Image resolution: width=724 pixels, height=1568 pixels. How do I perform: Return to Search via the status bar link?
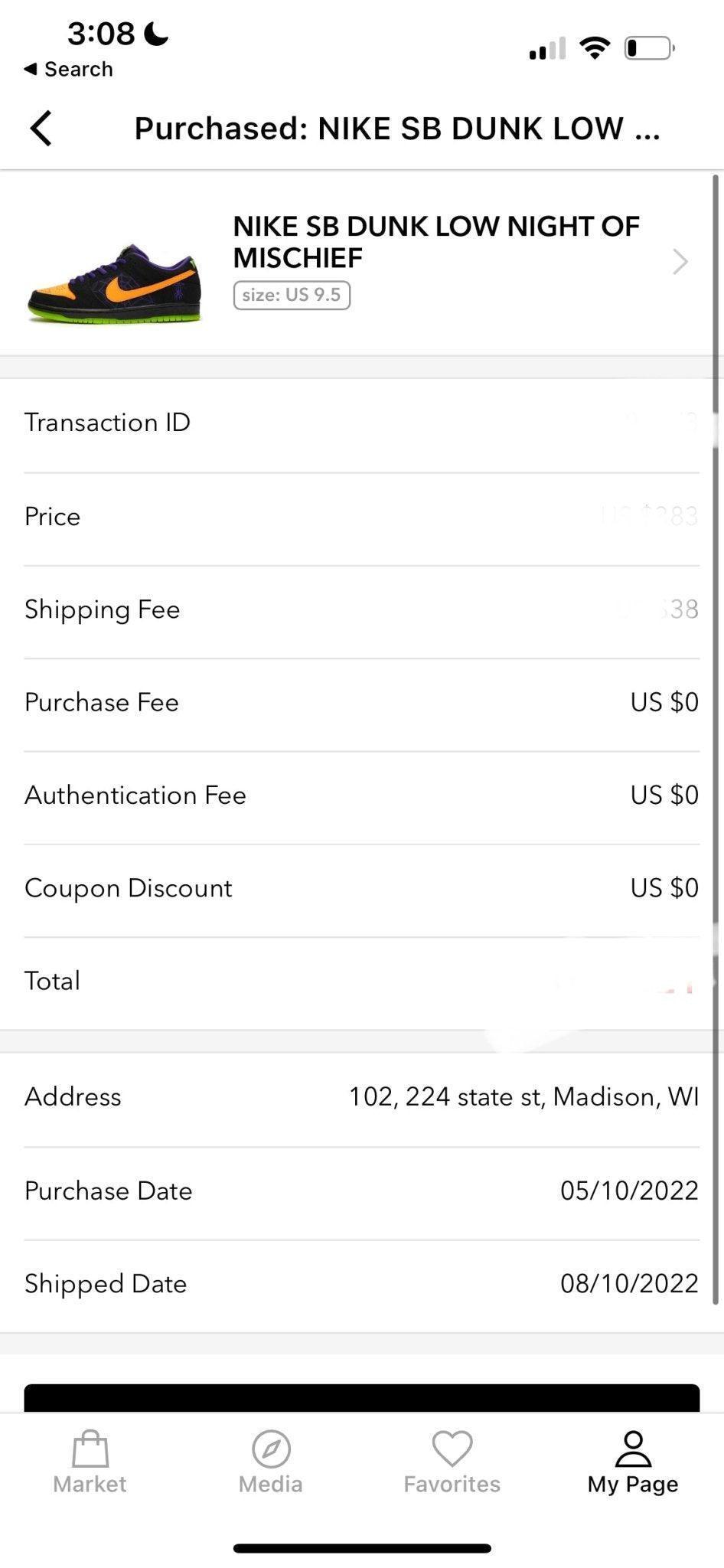69,69
